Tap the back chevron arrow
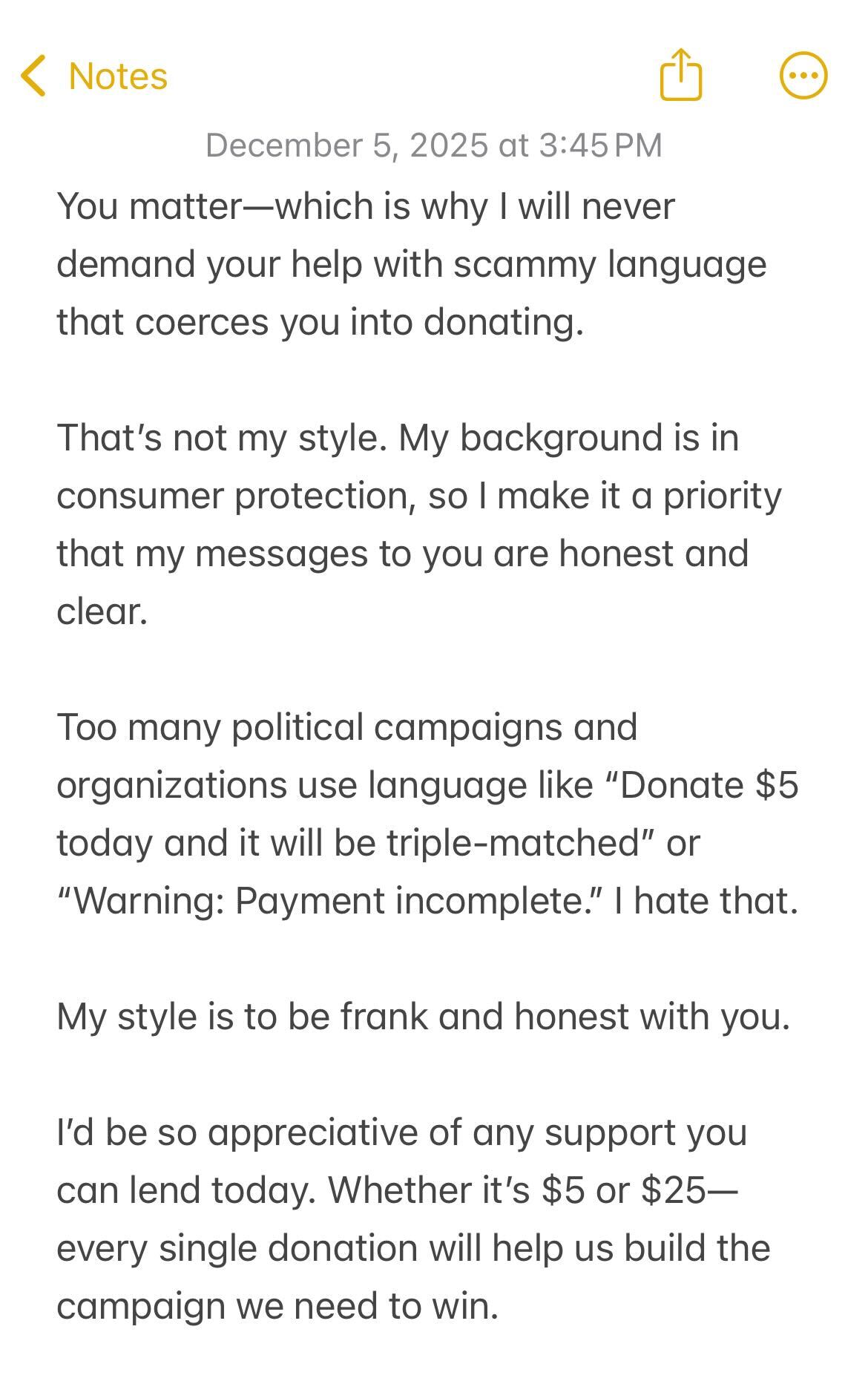Image resolution: width=868 pixels, height=1384 pixels. point(35,74)
